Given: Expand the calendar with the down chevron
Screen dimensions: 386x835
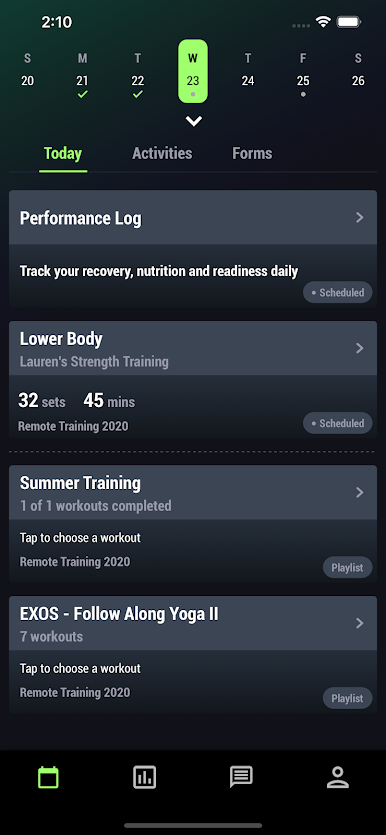Looking at the screenshot, I should click(193, 121).
